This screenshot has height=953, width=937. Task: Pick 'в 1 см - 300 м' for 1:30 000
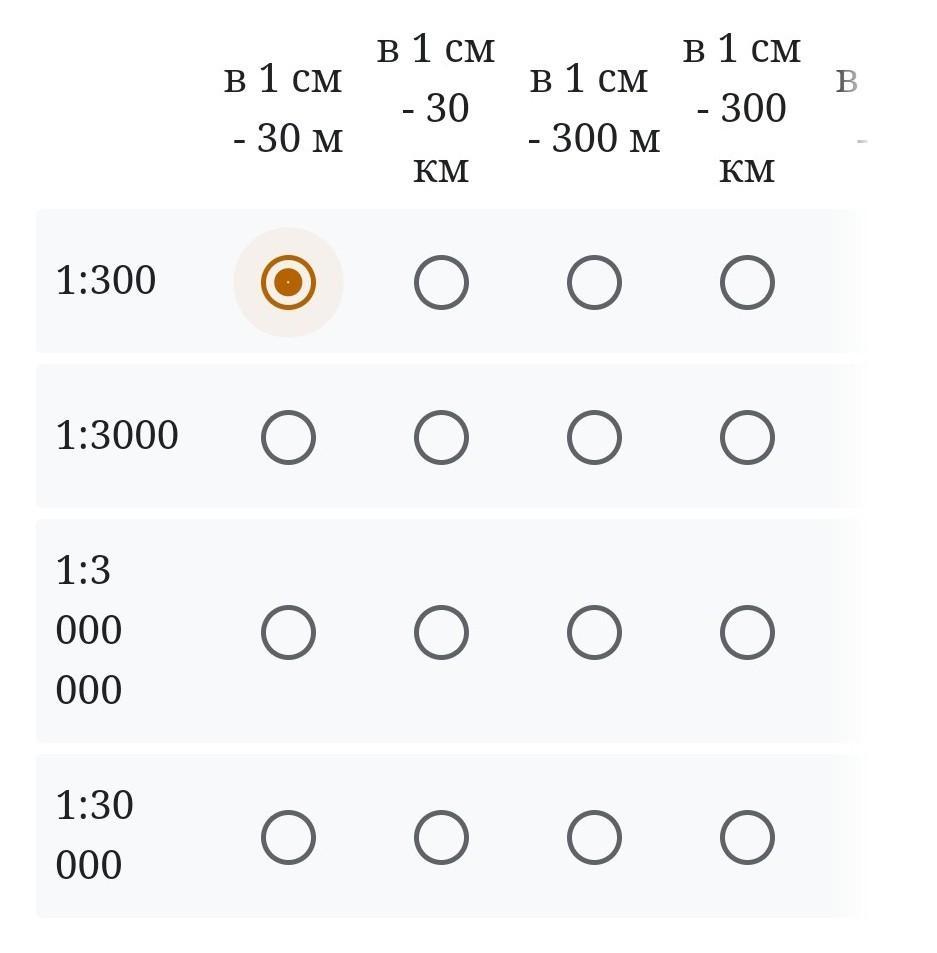click(x=594, y=838)
